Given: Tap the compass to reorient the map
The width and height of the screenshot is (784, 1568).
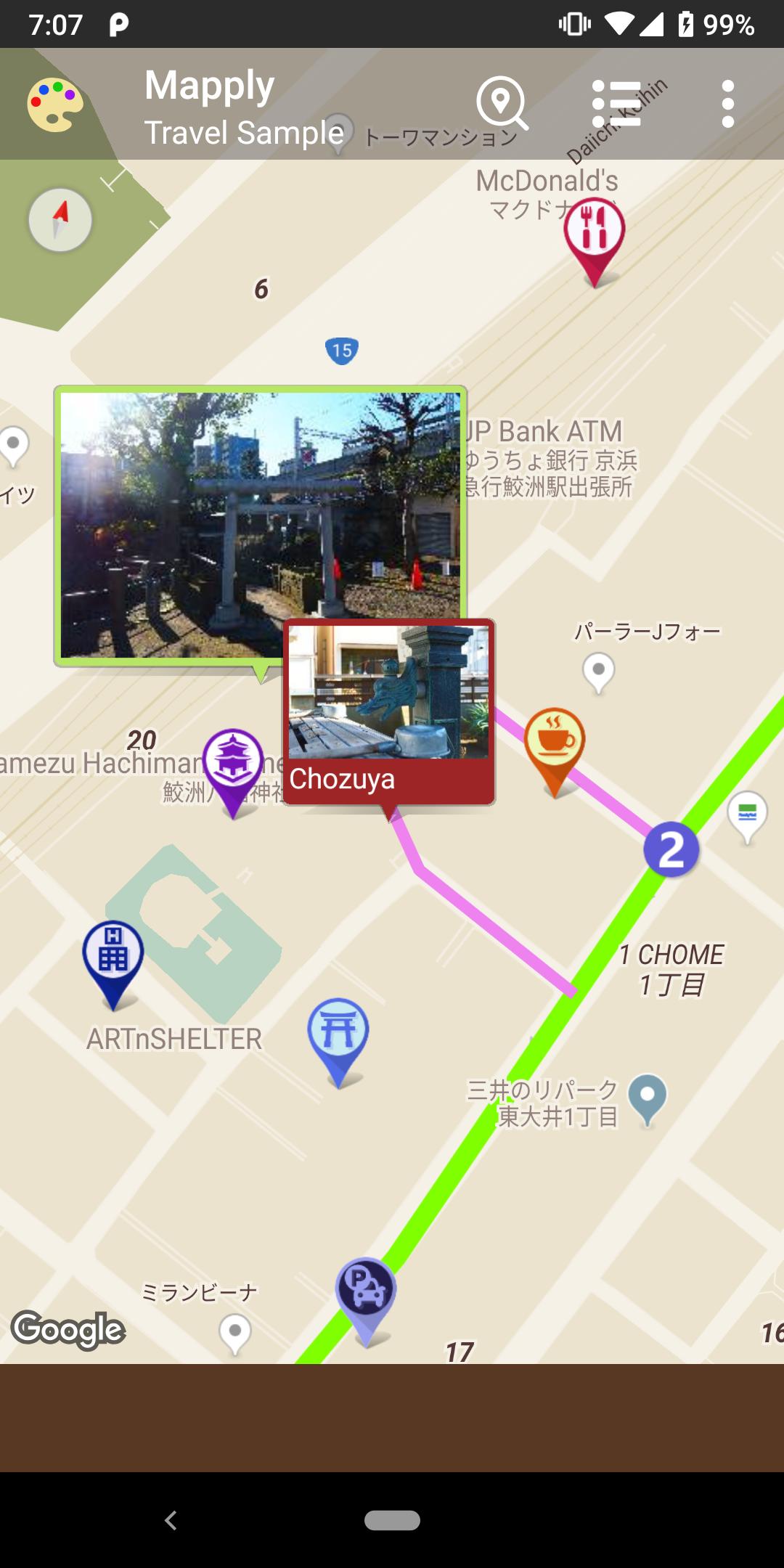Looking at the screenshot, I should pyautogui.click(x=60, y=220).
